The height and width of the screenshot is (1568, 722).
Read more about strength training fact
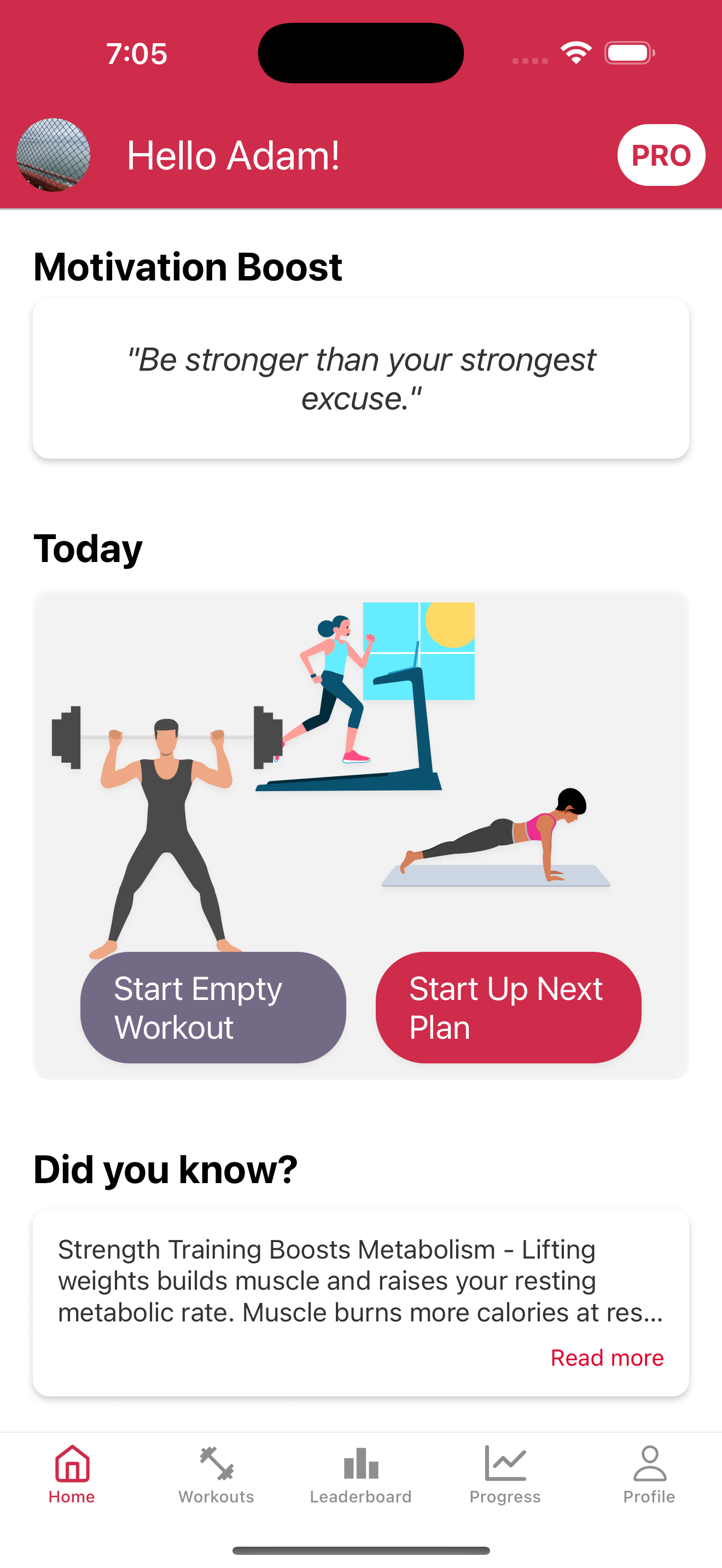click(607, 1358)
